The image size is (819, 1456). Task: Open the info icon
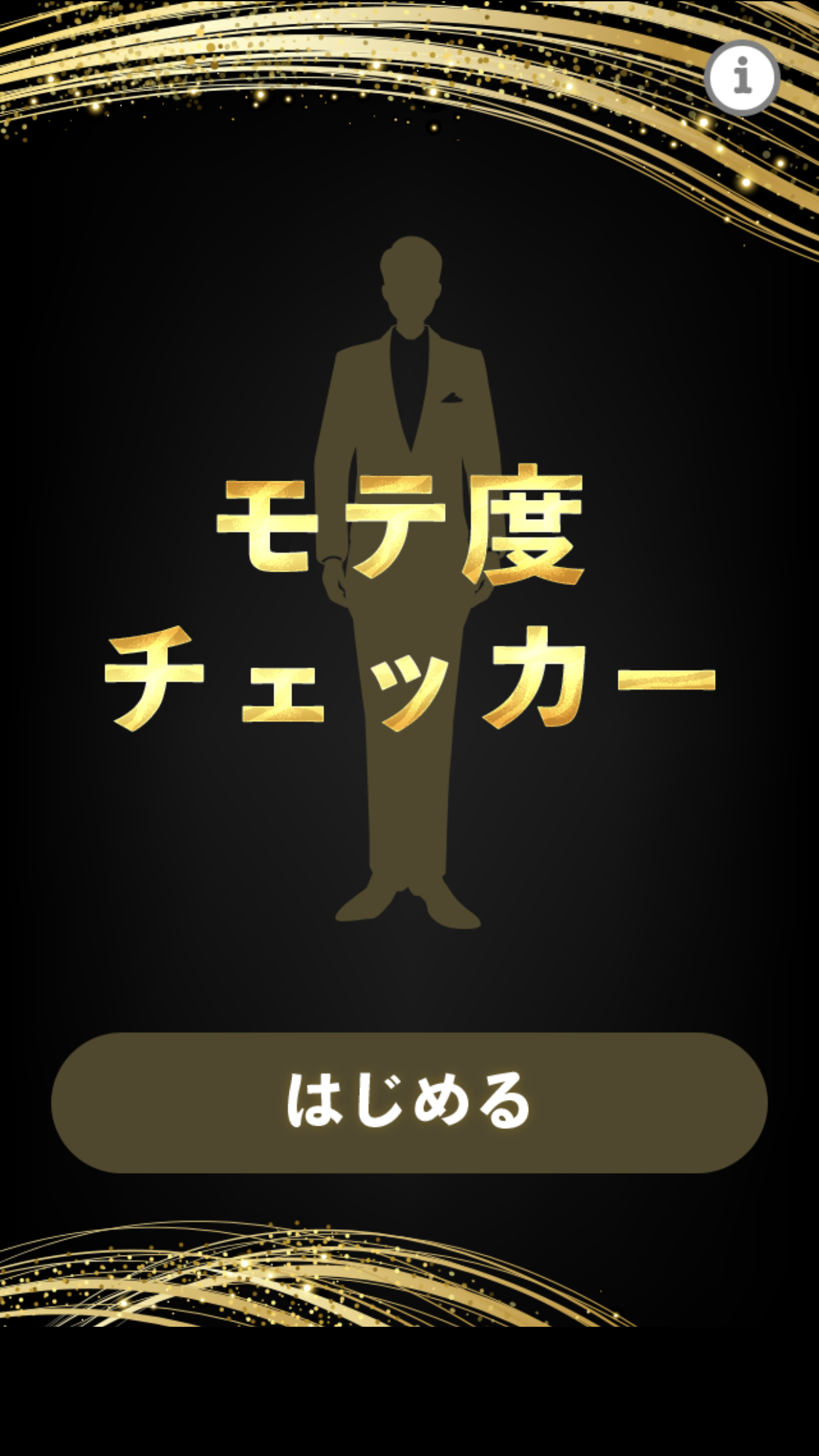(x=742, y=78)
